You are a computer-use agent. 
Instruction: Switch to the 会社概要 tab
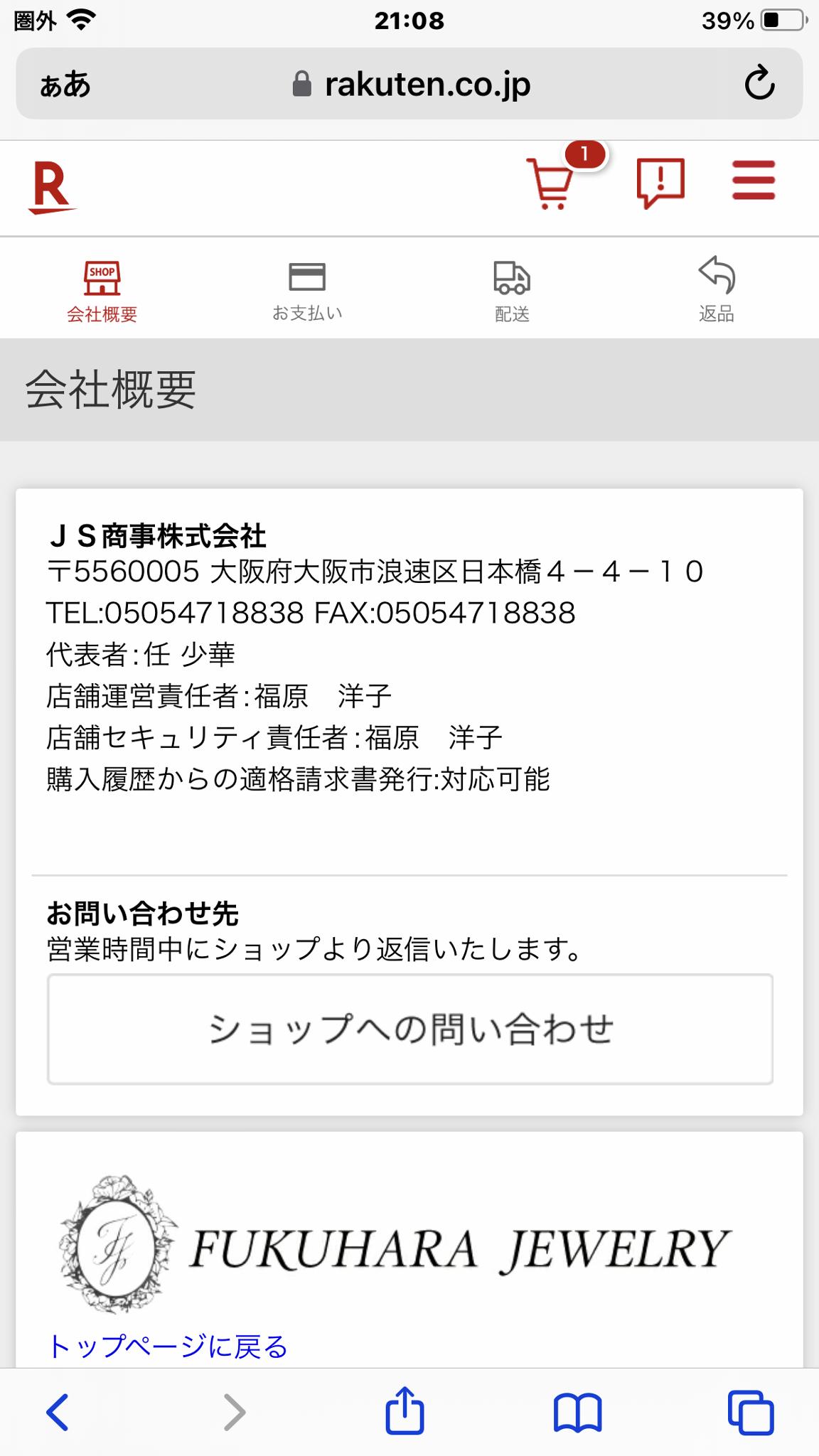click(x=102, y=290)
